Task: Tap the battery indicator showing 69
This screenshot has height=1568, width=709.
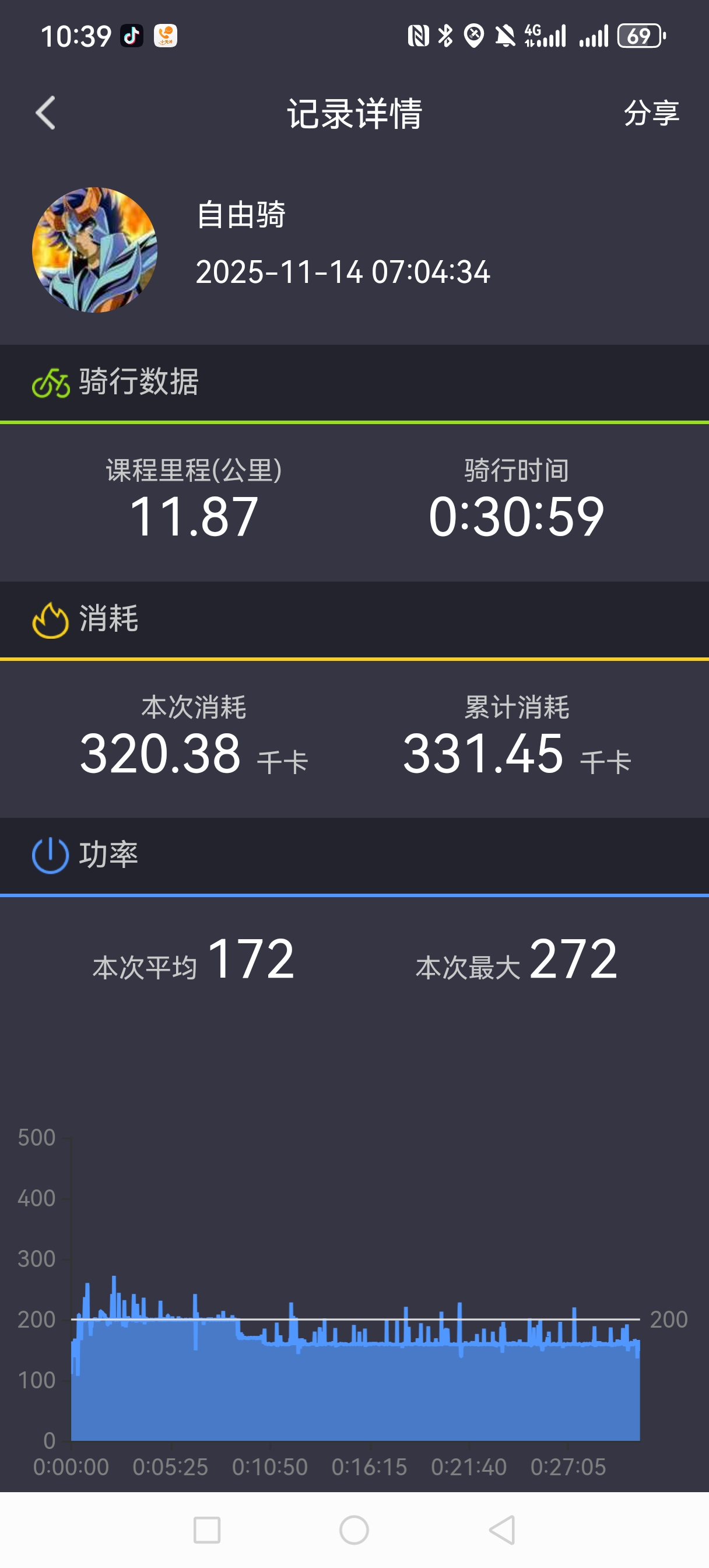Action: tap(639, 36)
